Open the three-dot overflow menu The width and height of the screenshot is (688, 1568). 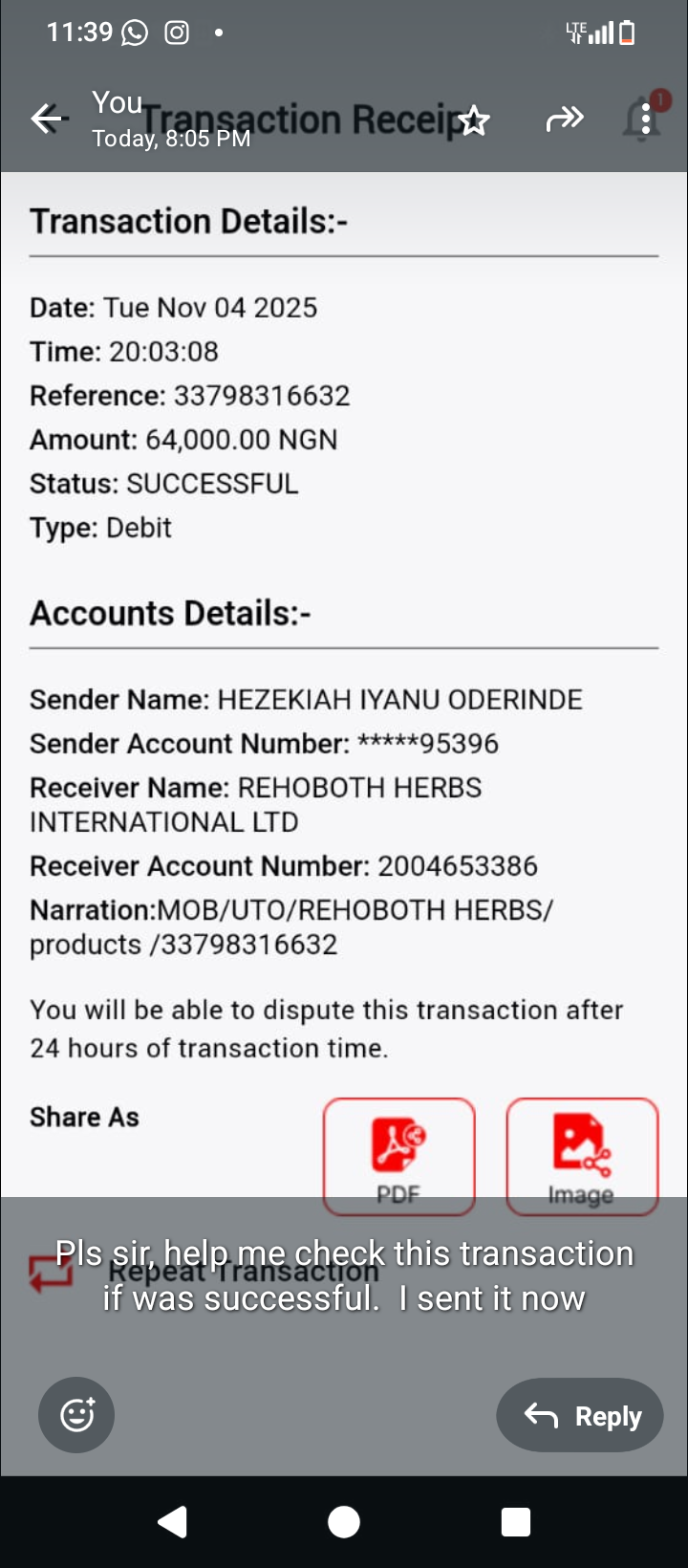coord(647,120)
